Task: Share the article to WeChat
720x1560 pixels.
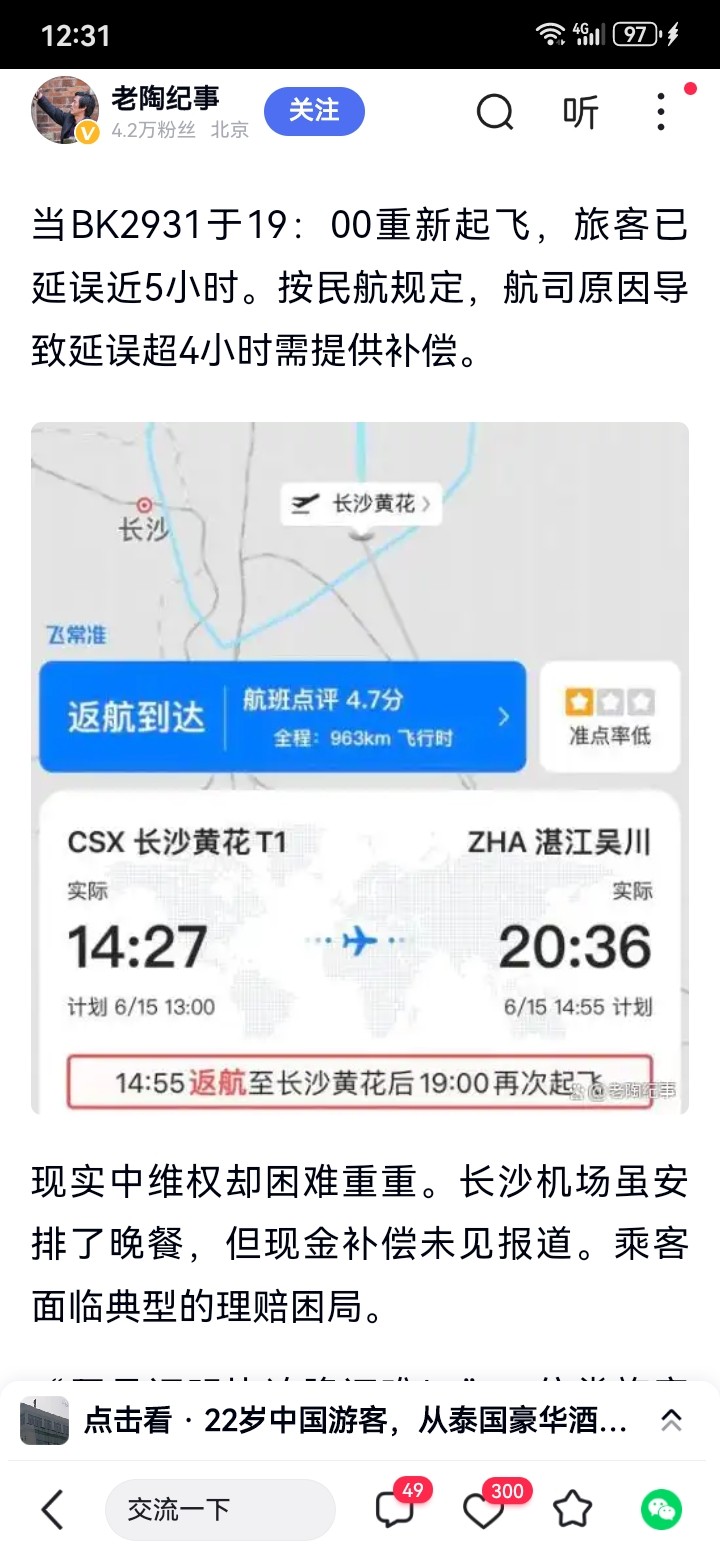Action: pyautogui.click(x=661, y=1509)
